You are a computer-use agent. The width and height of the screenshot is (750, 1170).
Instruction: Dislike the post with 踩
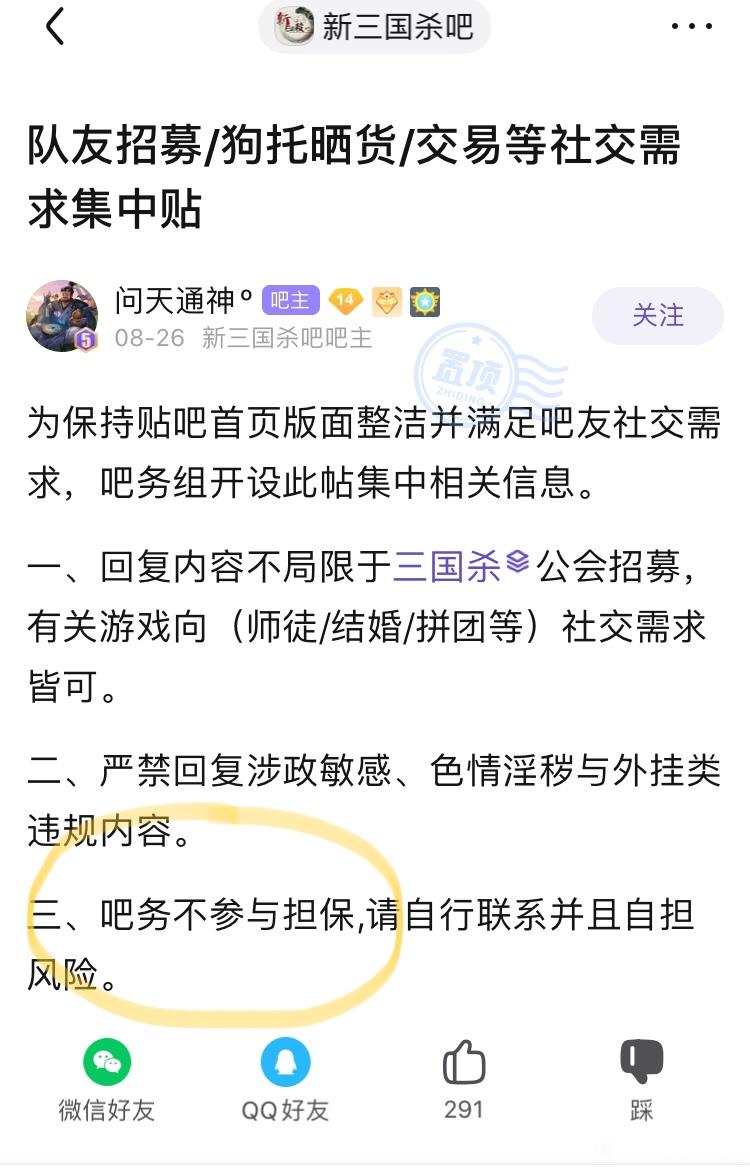click(641, 1080)
